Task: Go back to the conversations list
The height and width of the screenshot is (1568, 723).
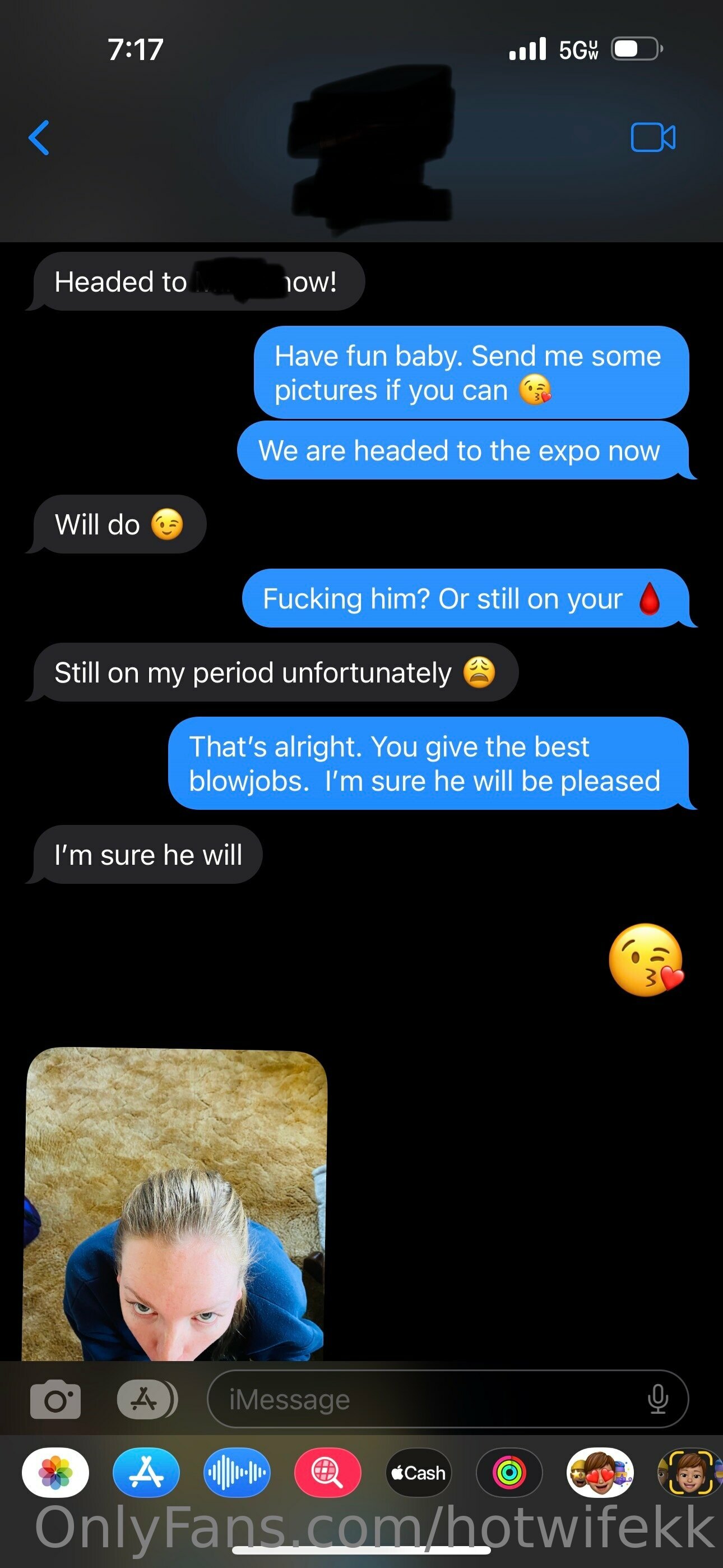Action: 39,137
